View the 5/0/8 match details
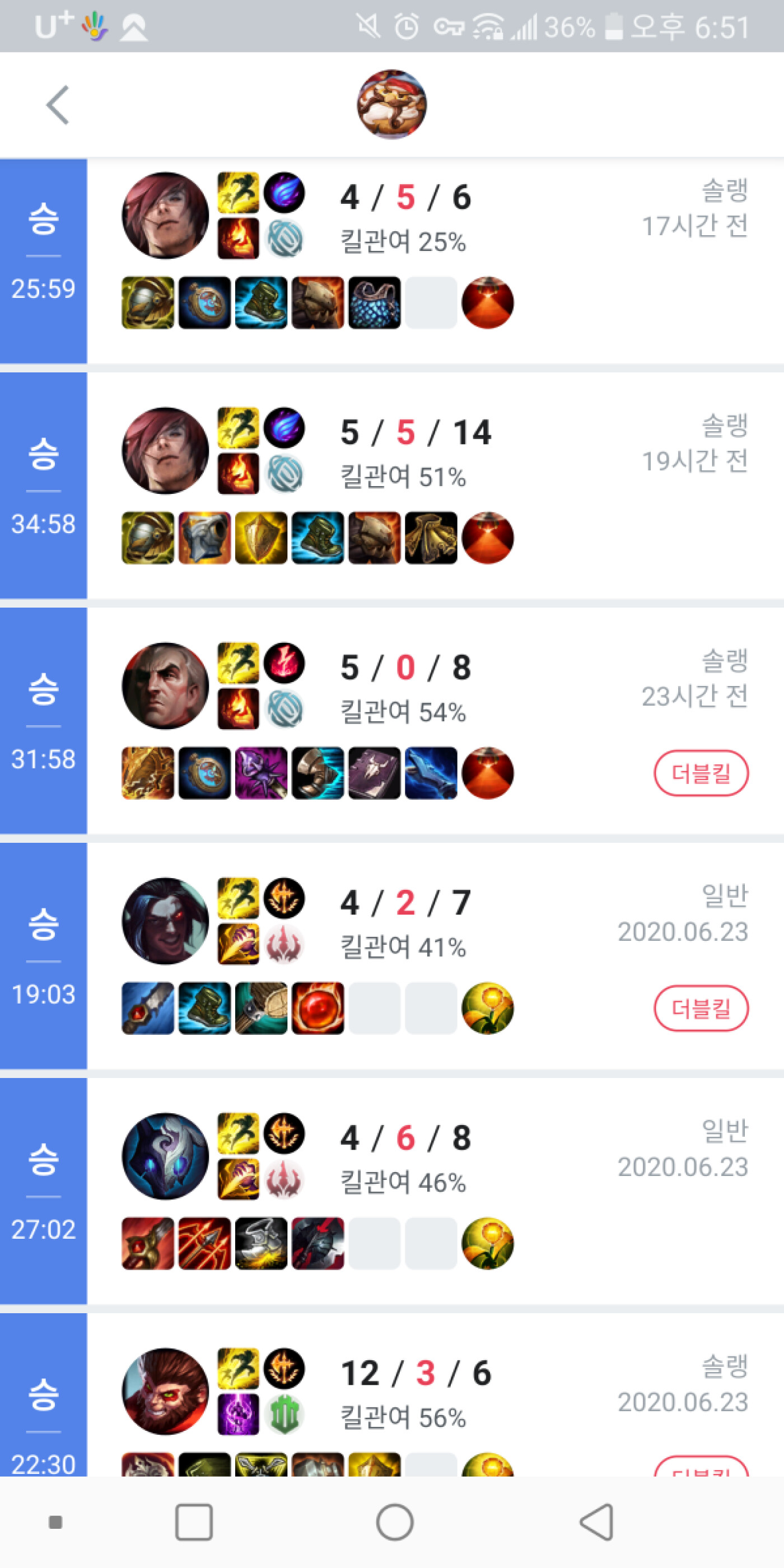This screenshot has height=1568, width=784. coord(405,688)
